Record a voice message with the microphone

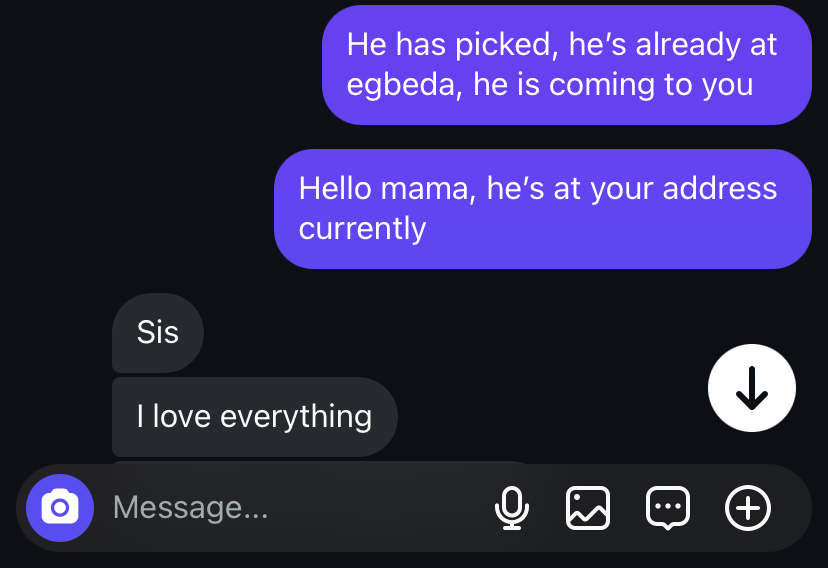[x=512, y=508]
